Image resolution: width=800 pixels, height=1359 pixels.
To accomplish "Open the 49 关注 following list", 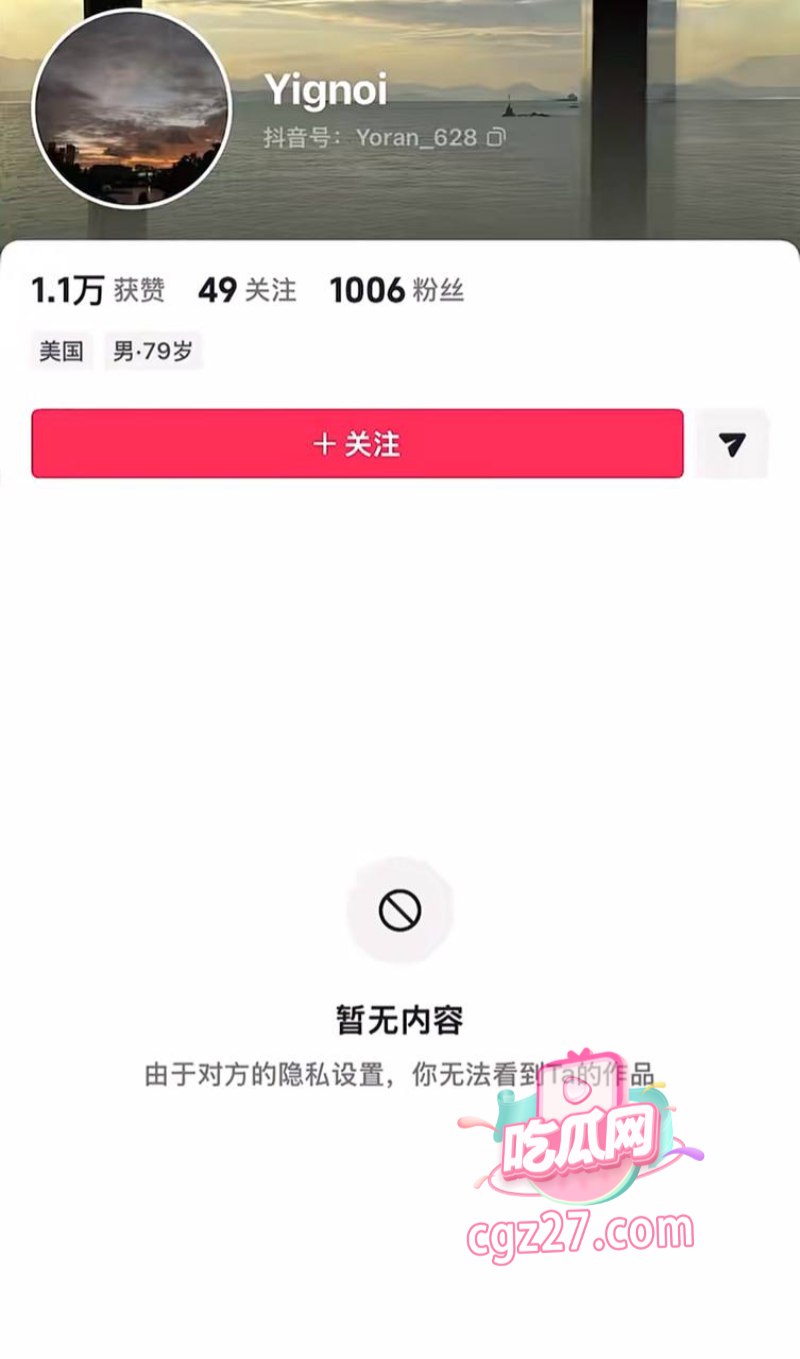I will coord(247,291).
